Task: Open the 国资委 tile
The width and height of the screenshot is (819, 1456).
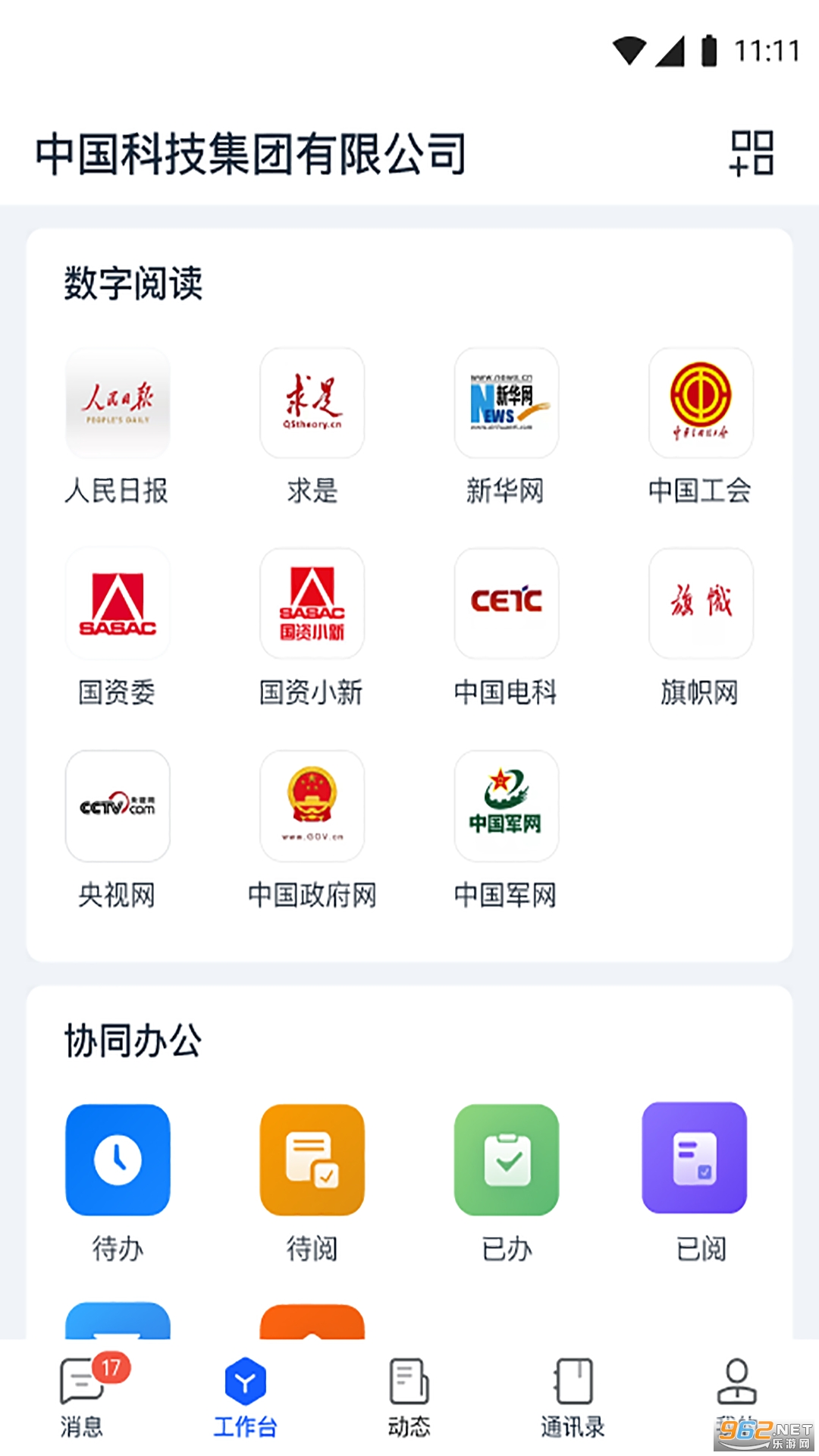Action: (x=118, y=604)
